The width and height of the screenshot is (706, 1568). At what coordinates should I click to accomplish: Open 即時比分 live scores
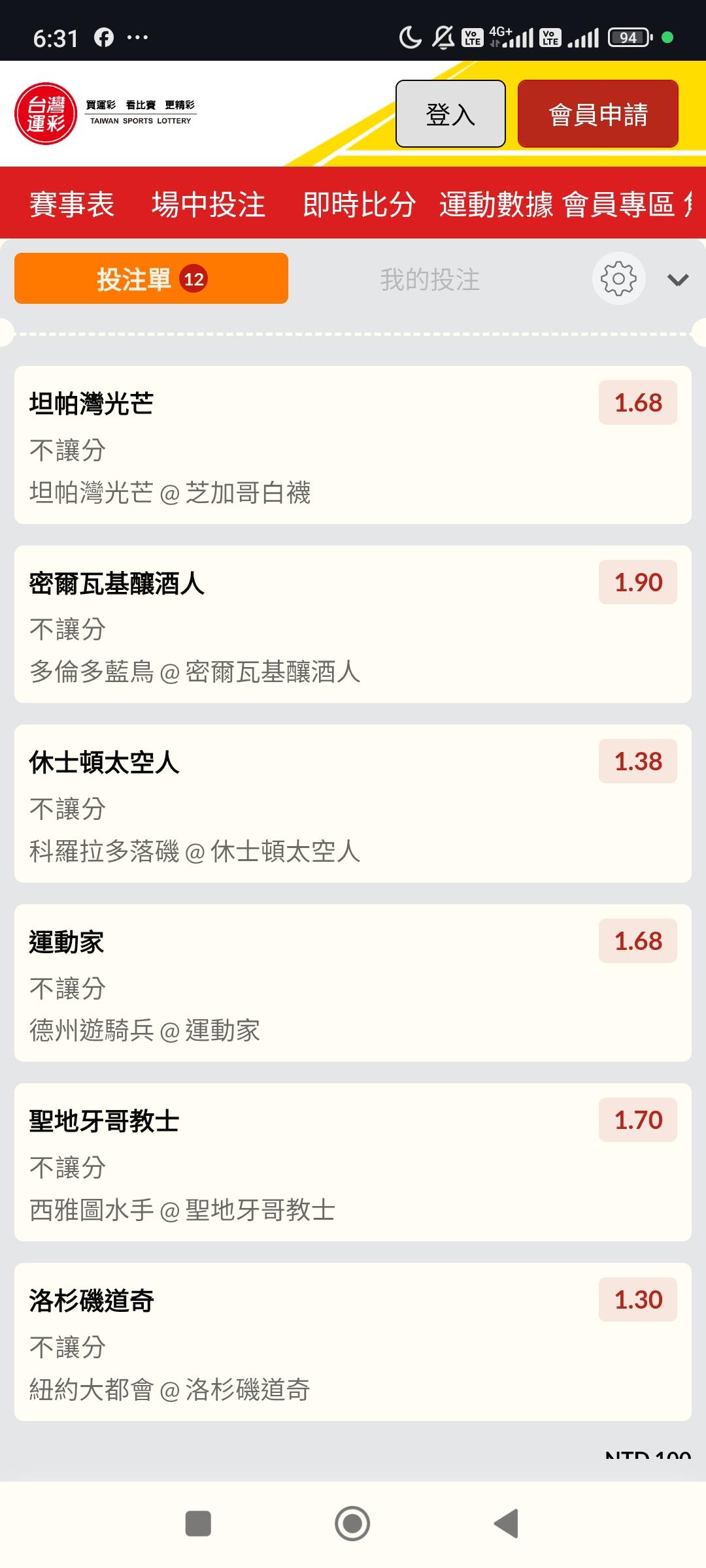click(x=359, y=204)
